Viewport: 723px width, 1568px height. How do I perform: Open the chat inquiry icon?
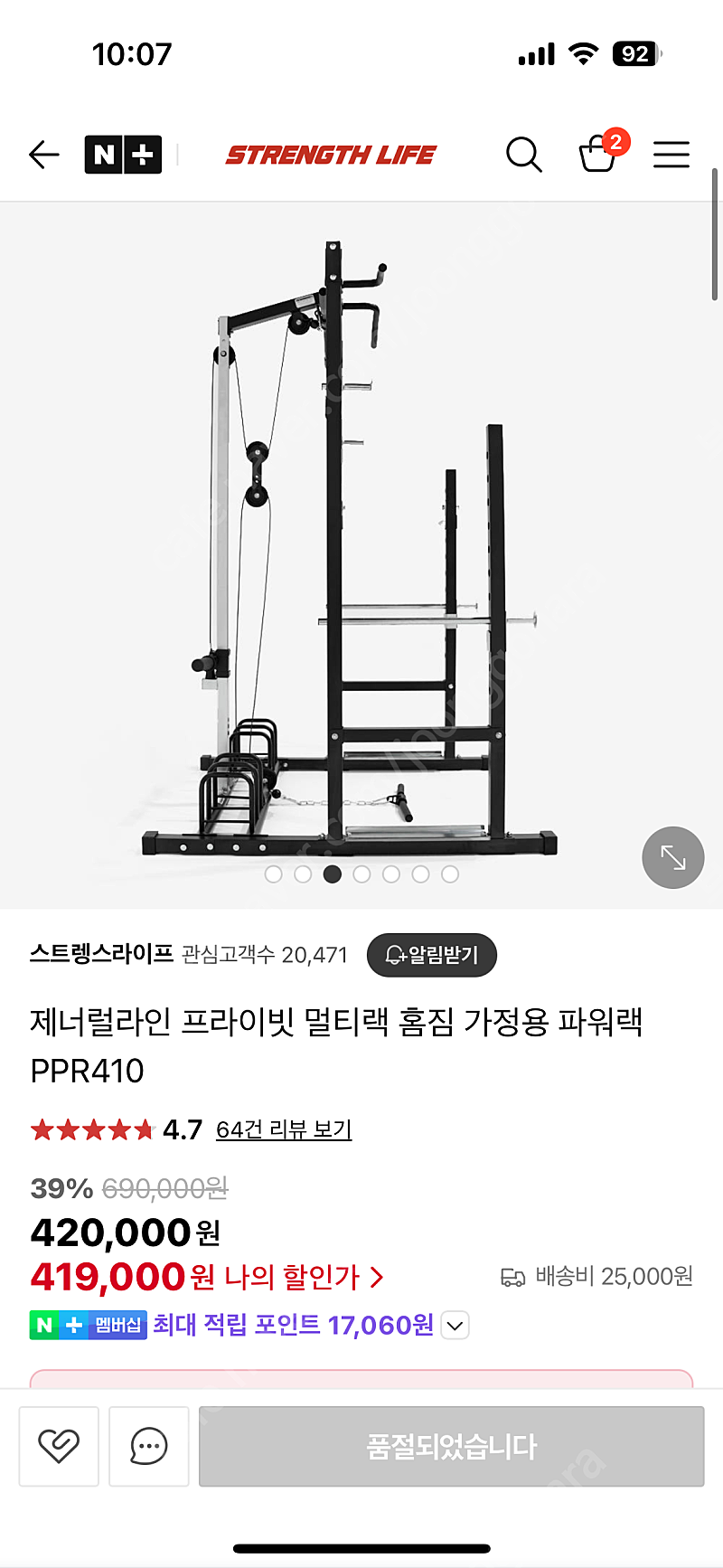(149, 1446)
